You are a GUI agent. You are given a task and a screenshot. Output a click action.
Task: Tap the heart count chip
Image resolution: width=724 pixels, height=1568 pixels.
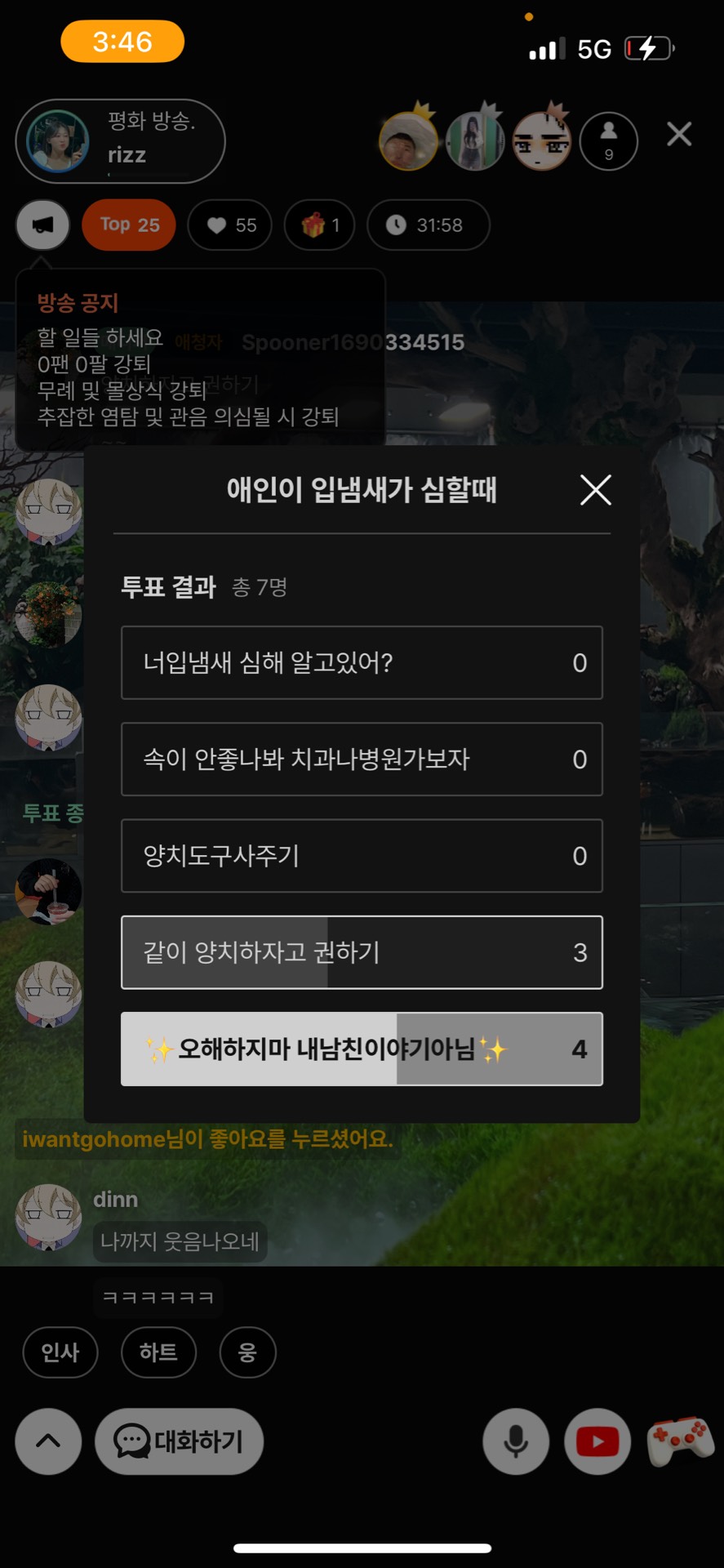coord(231,225)
